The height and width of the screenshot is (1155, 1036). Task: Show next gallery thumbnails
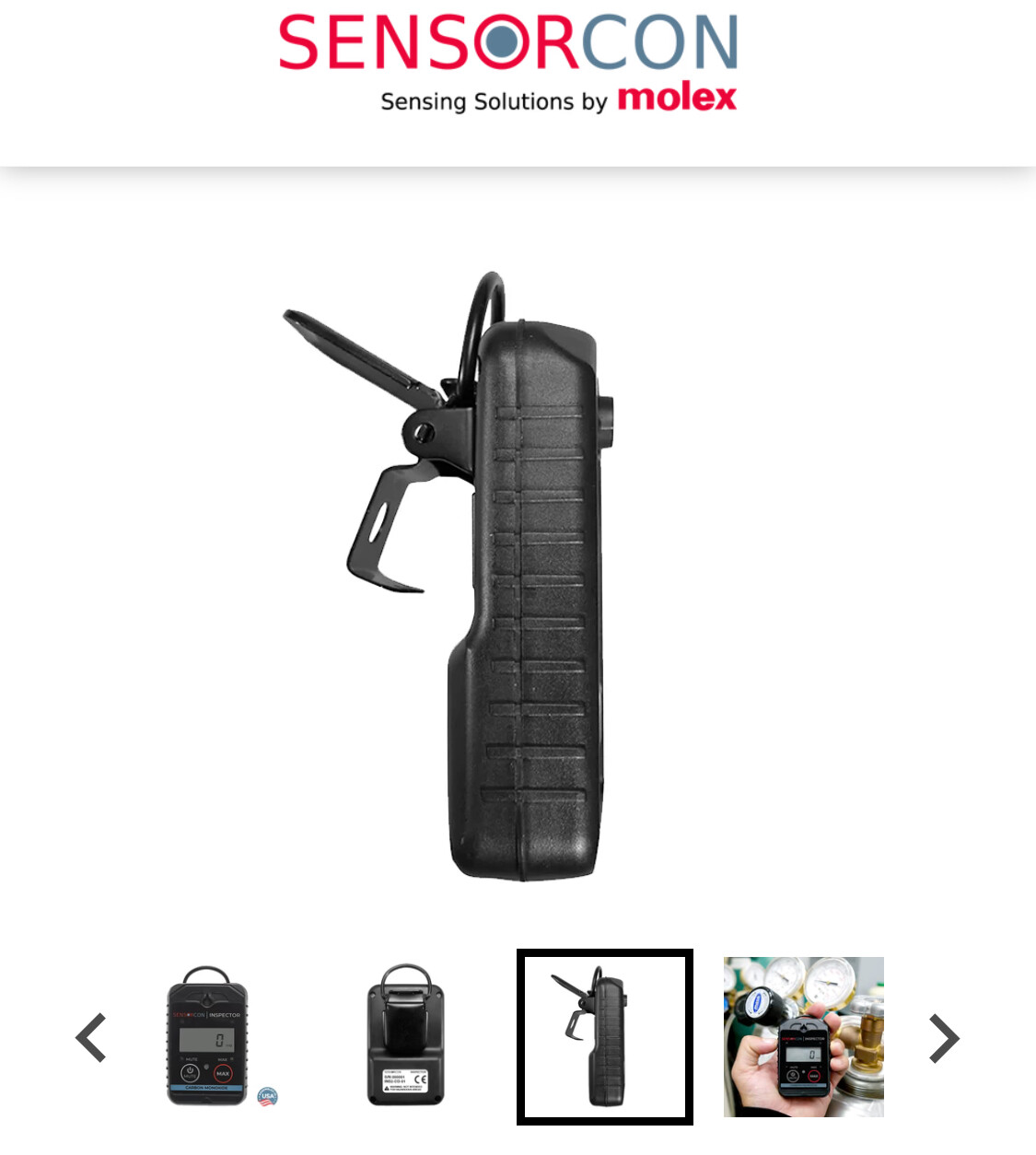(944, 1038)
